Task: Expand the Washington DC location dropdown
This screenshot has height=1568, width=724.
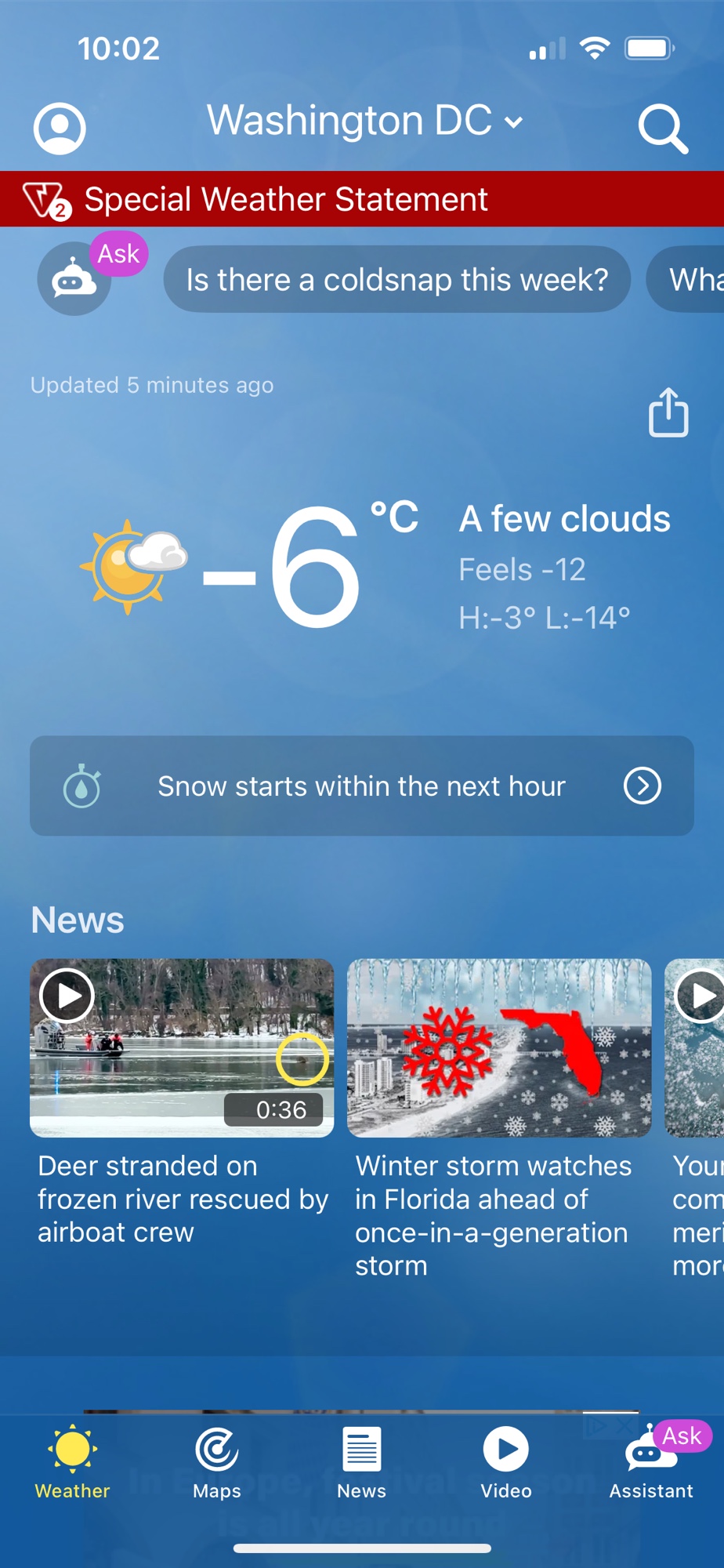Action: click(364, 122)
